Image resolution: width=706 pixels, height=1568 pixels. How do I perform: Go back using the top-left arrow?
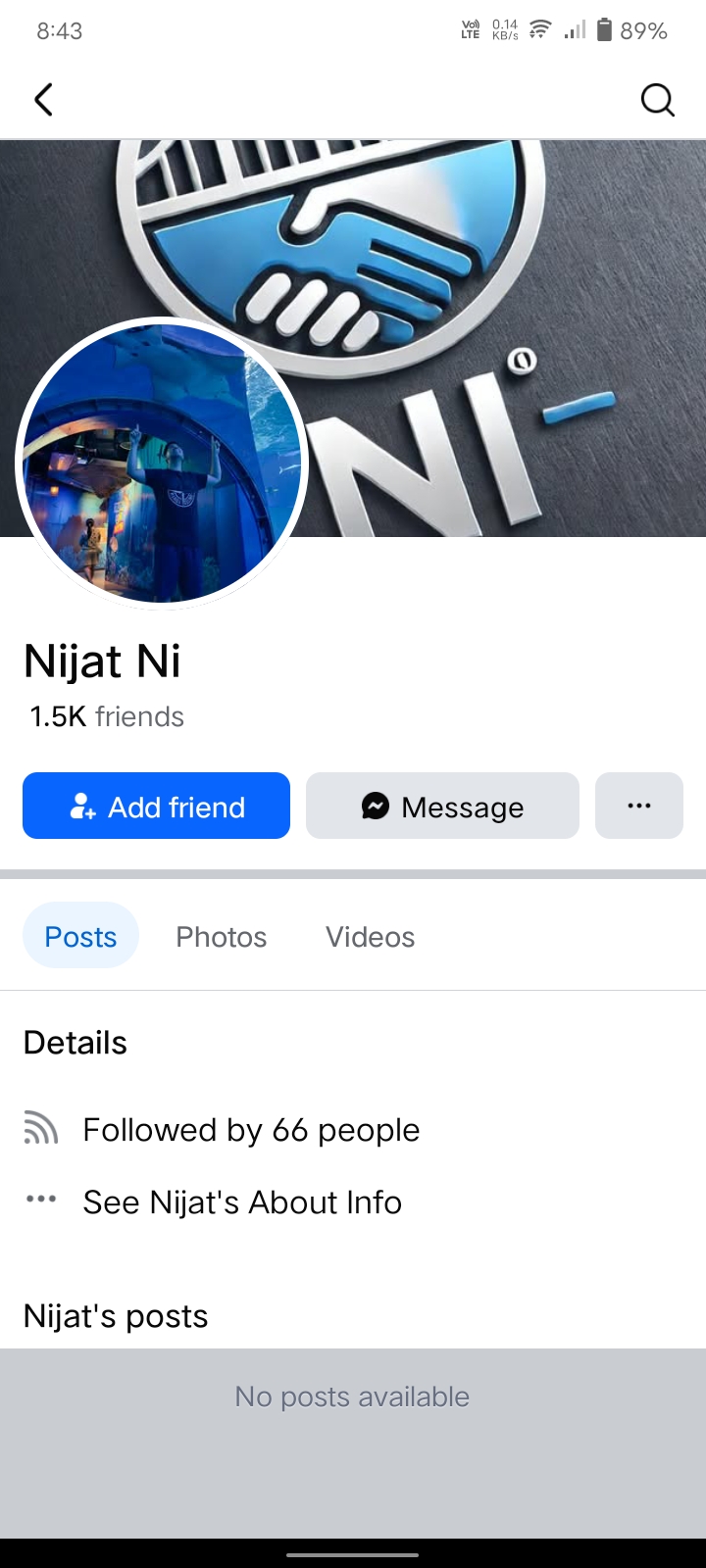pos(43,99)
